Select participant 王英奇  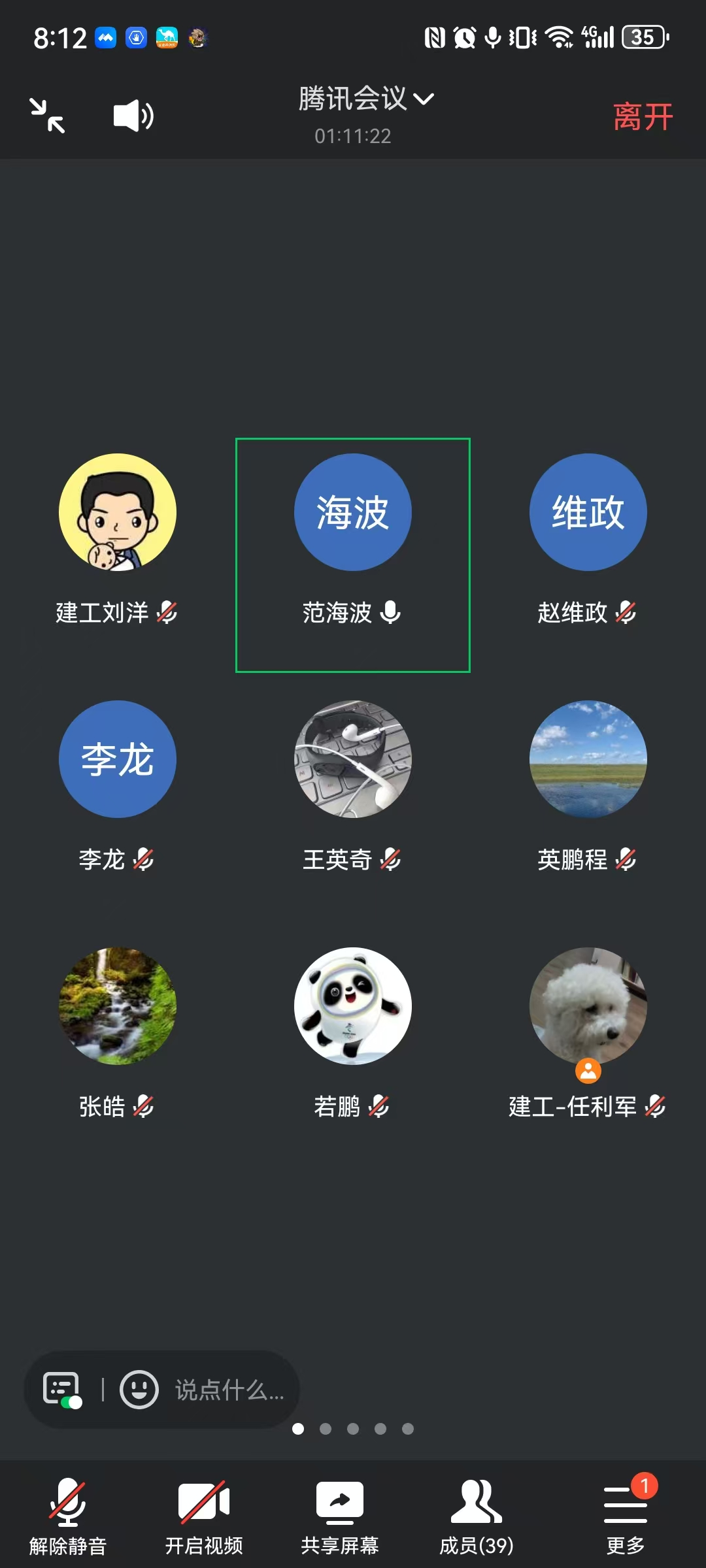[353, 759]
